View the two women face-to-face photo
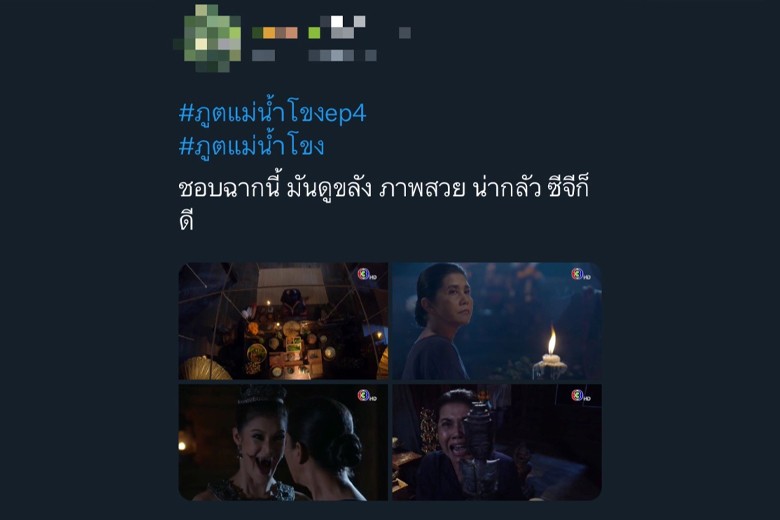This screenshot has height=520, width=780. coord(283,442)
